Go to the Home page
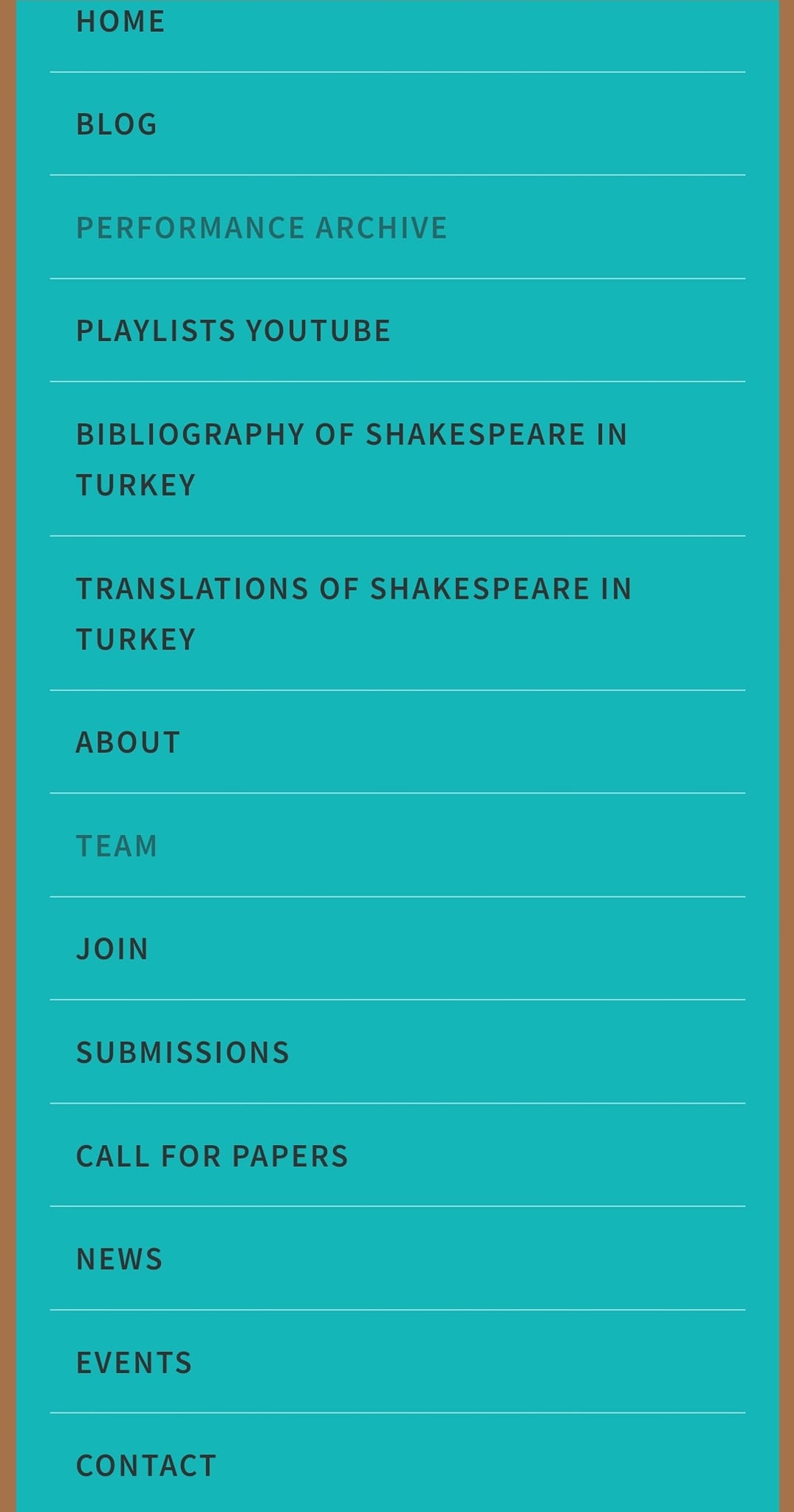 121,21
